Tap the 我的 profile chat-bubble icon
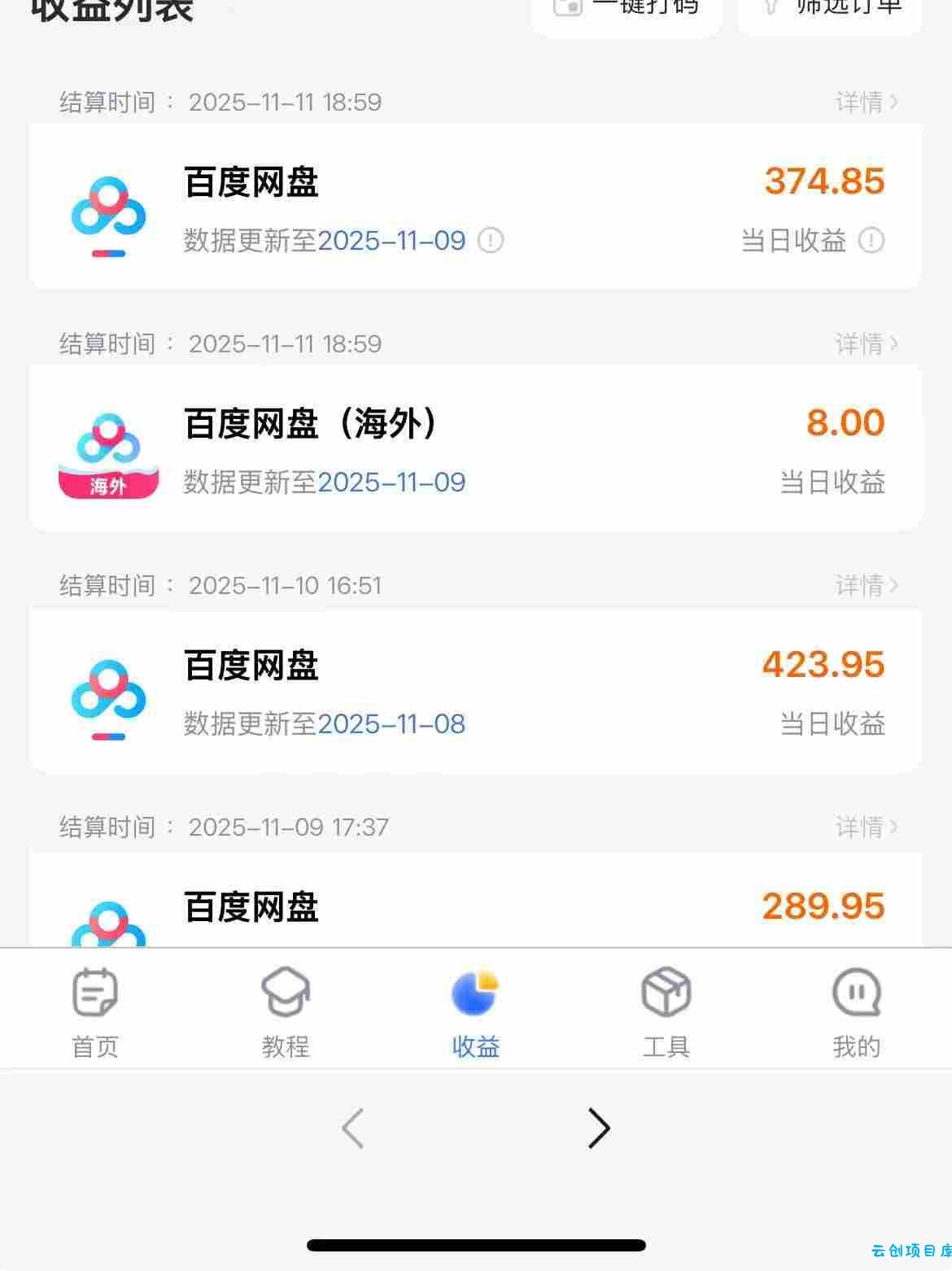This screenshot has height=1271, width=952. tap(856, 992)
